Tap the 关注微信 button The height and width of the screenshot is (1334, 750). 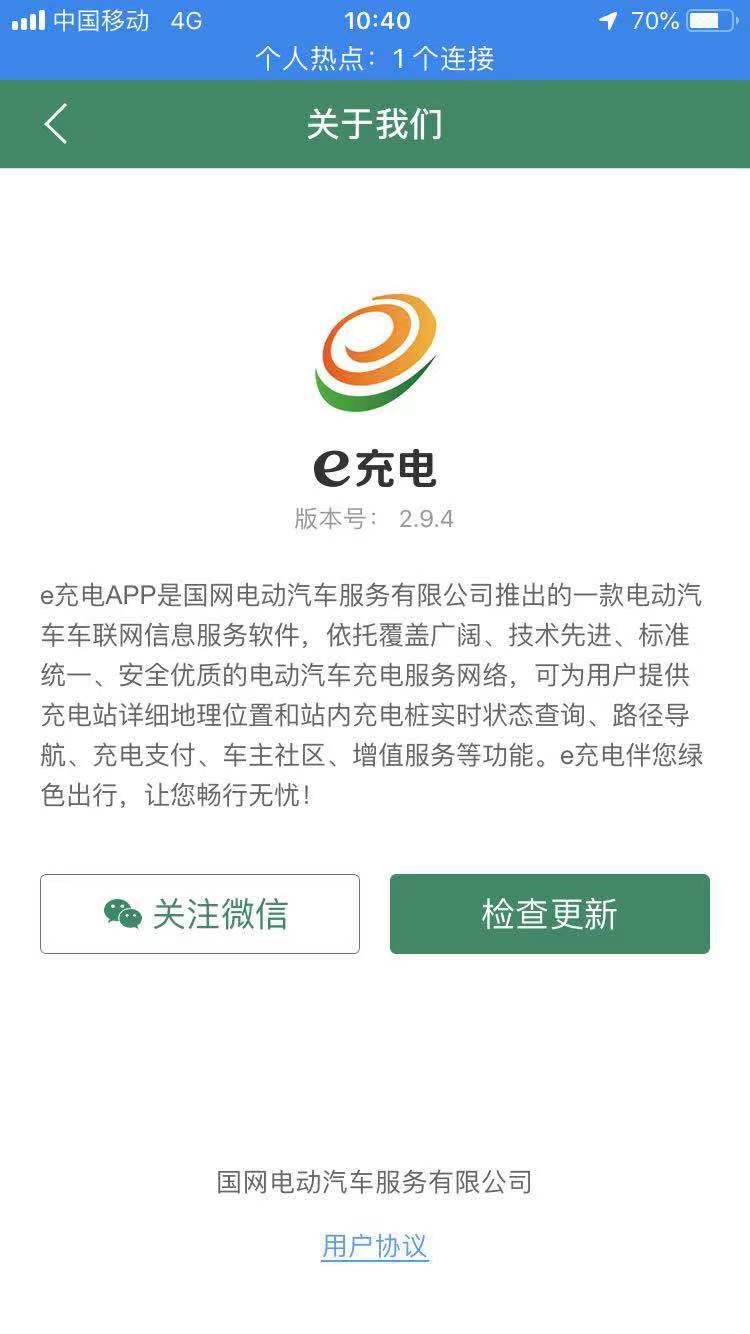click(200, 914)
